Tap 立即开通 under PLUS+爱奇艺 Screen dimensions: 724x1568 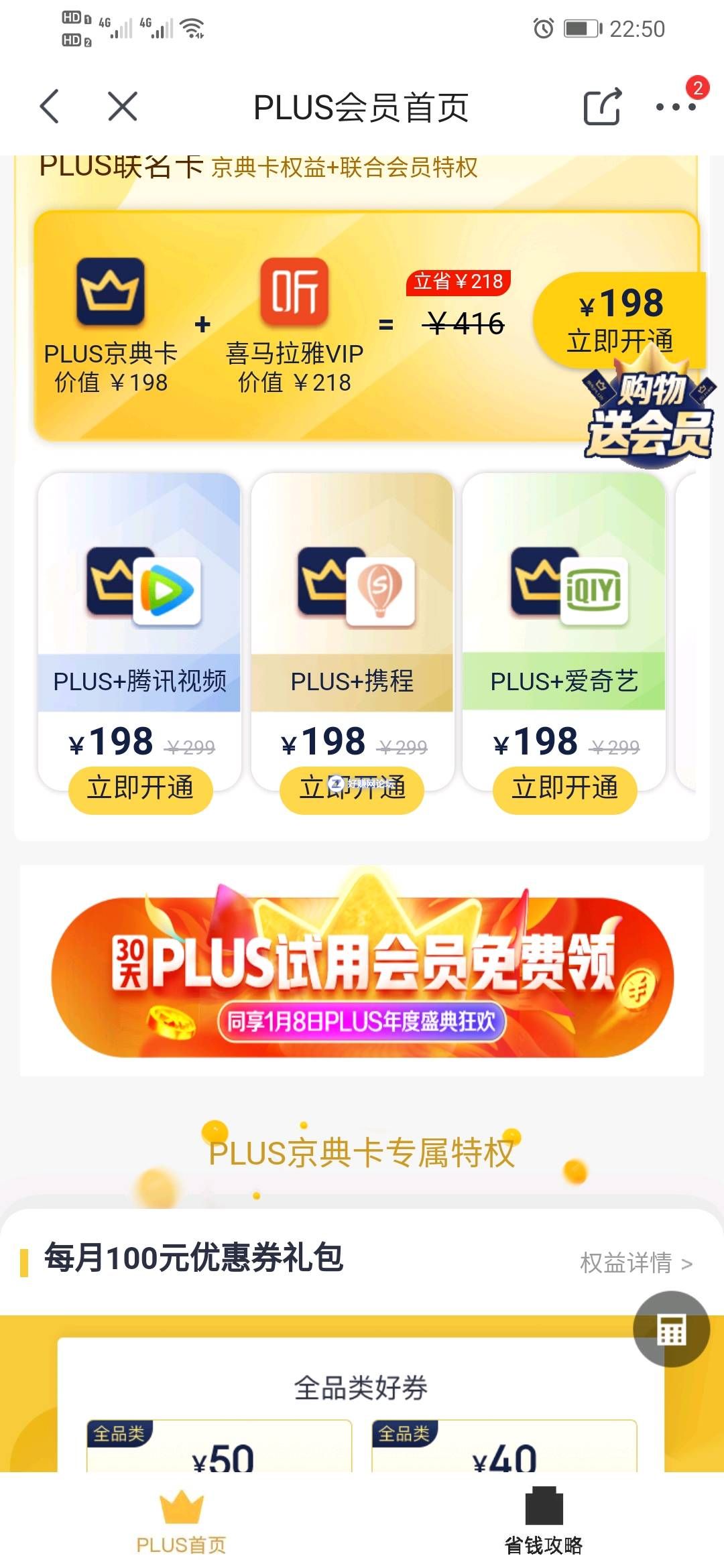pos(564,789)
